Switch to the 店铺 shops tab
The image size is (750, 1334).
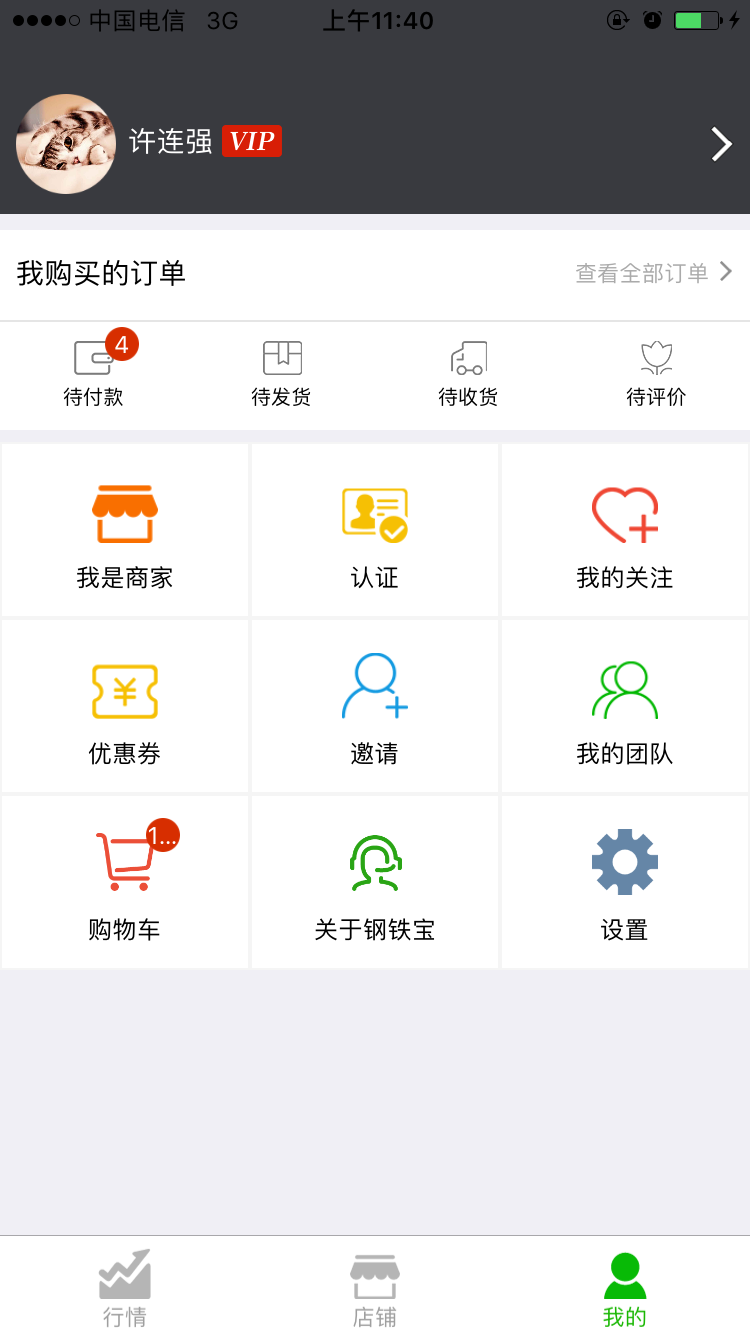[375, 1283]
